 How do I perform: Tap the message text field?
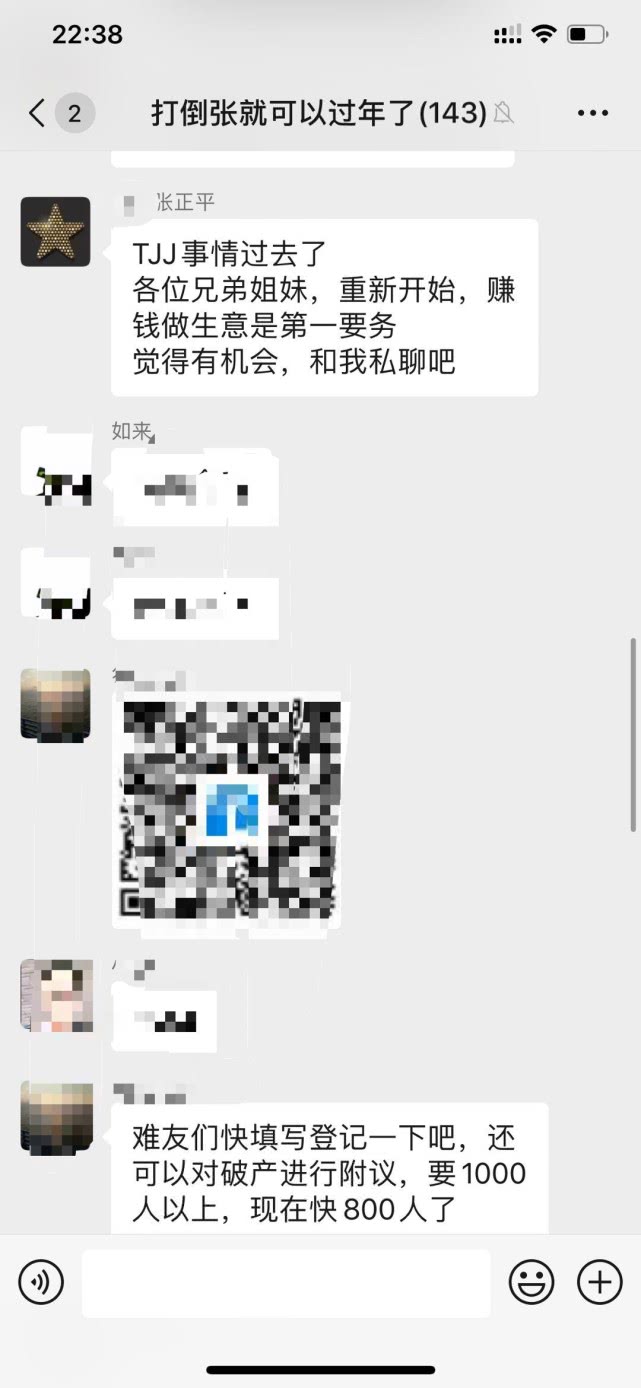pyautogui.click(x=286, y=1283)
